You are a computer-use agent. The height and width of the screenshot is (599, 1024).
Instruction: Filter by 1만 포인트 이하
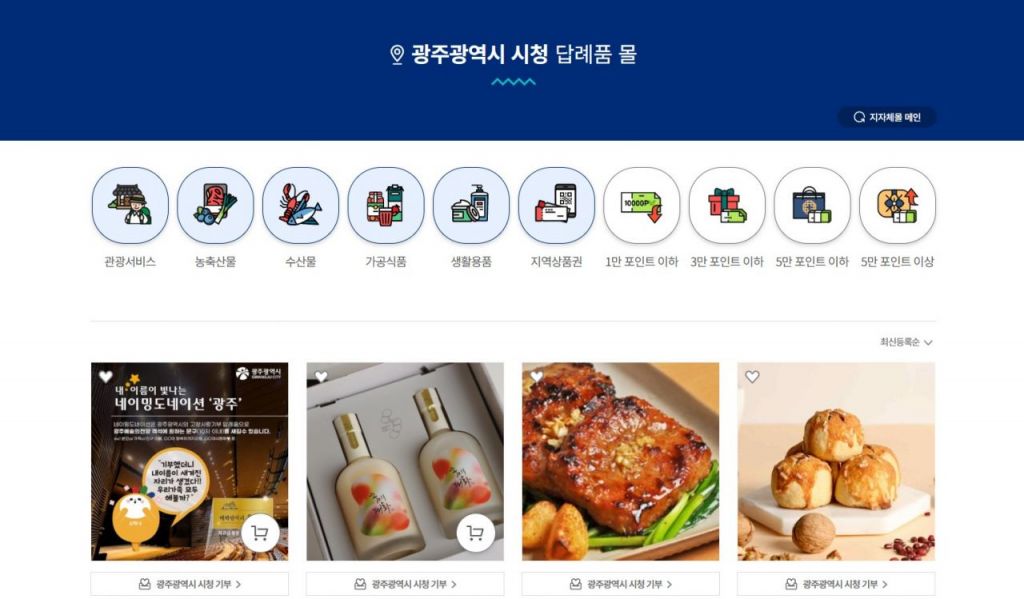point(641,205)
